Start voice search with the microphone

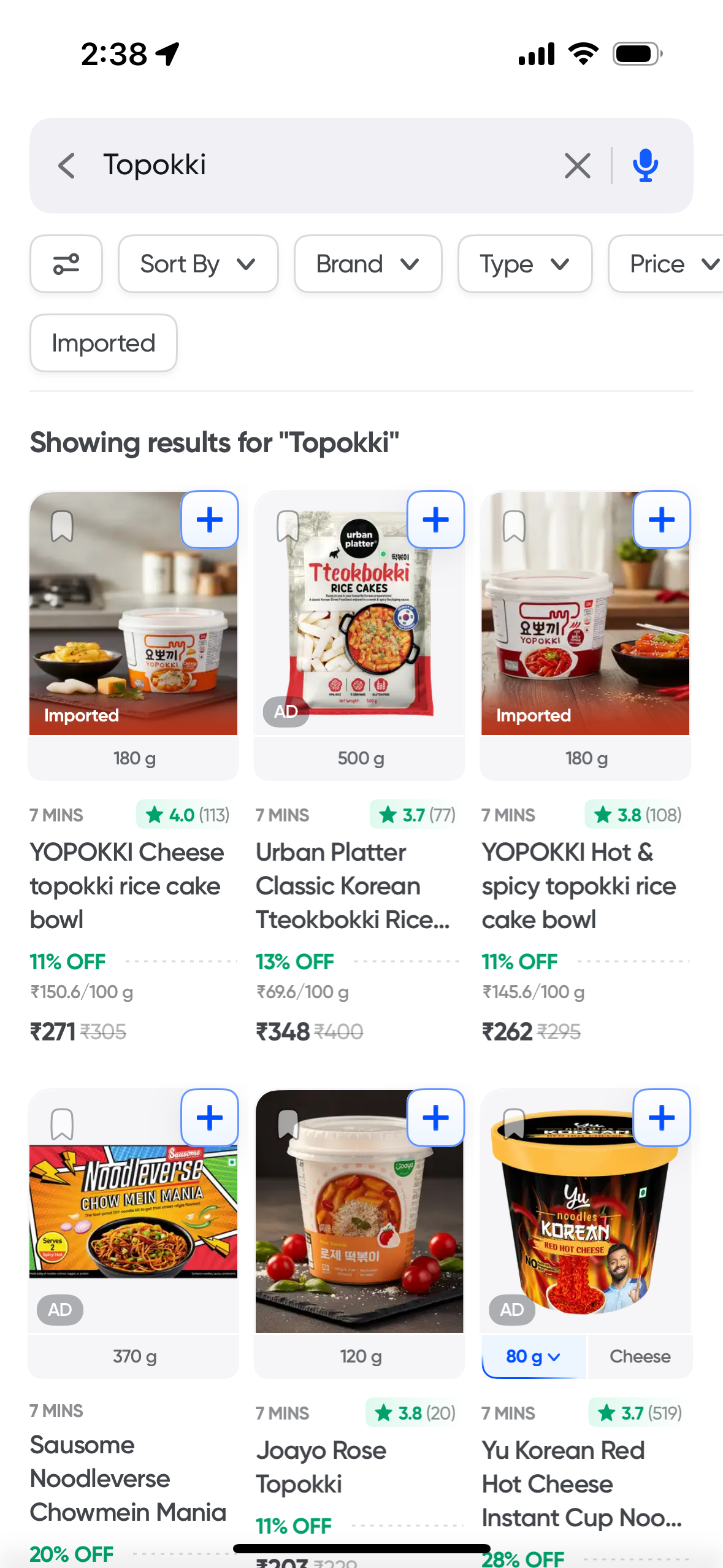point(645,166)
